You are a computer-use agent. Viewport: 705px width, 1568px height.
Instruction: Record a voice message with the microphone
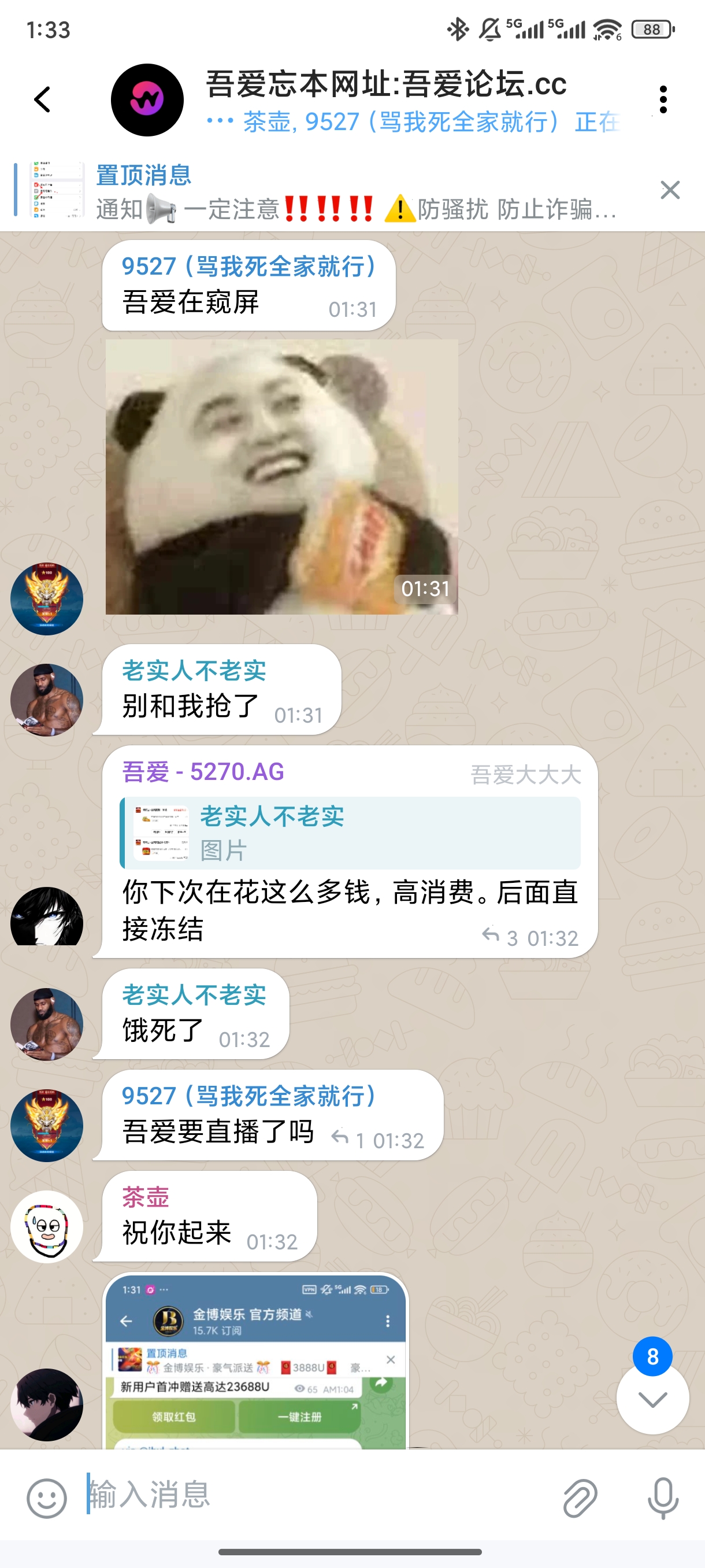[662, 1498]
